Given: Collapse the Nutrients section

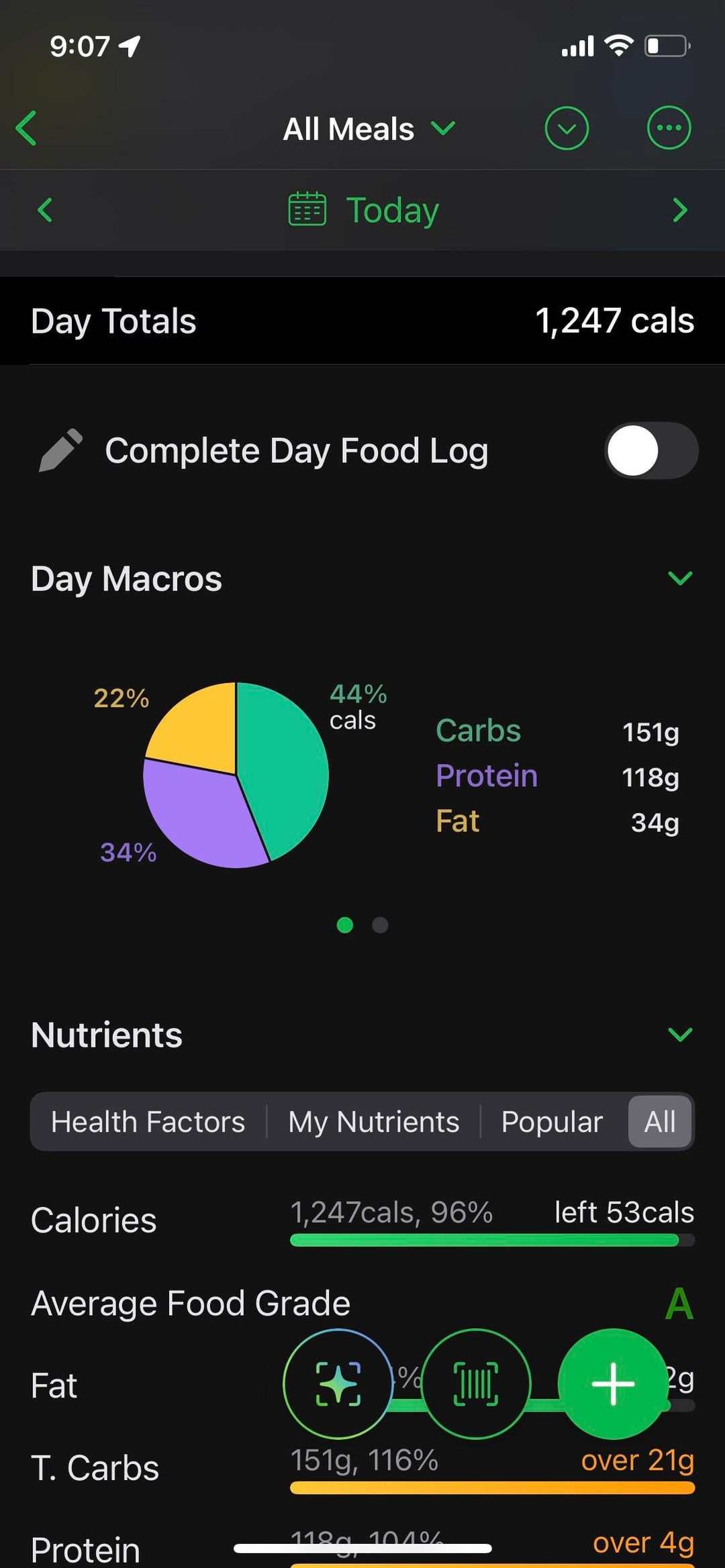Looking at the screenshot, I should pyautogui.click(x=680, y=1035).
